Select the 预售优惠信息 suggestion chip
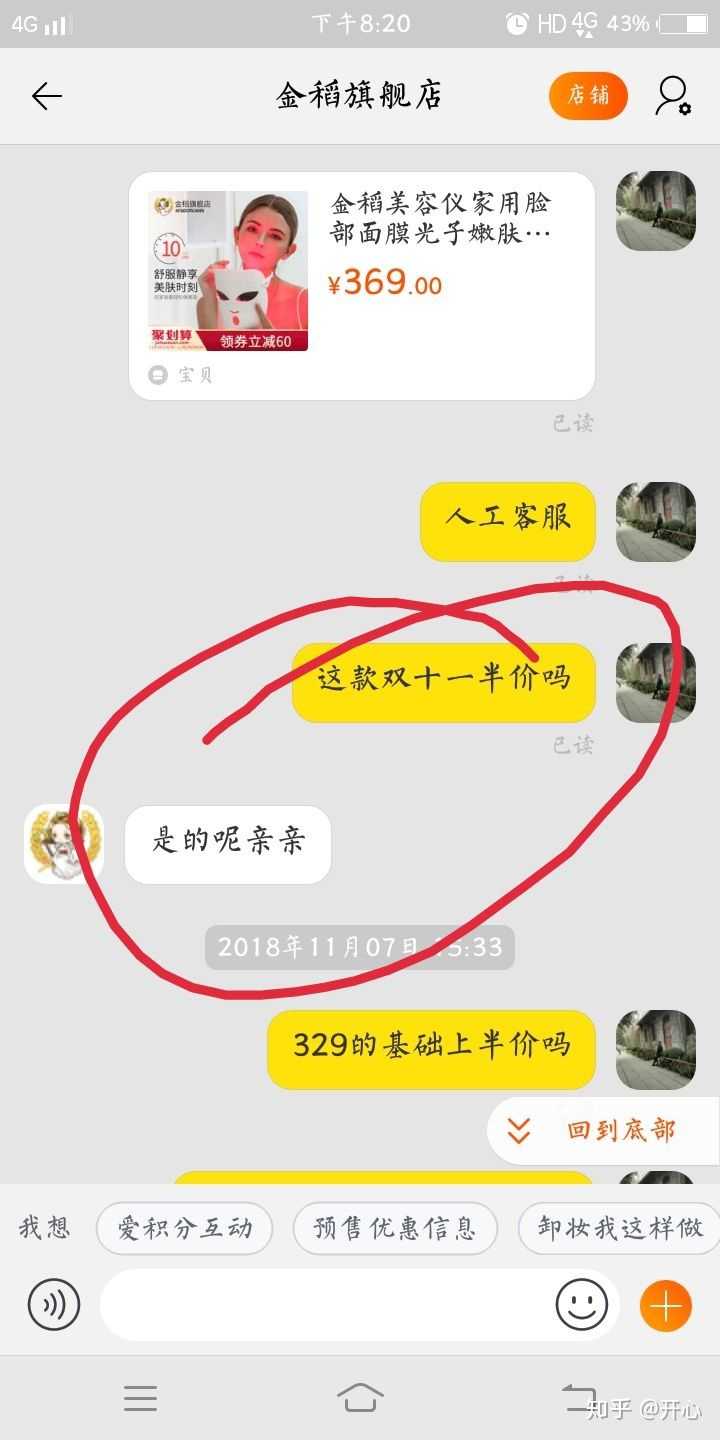Viewport: 720px width, 1440px height. tap(395, 1228)
